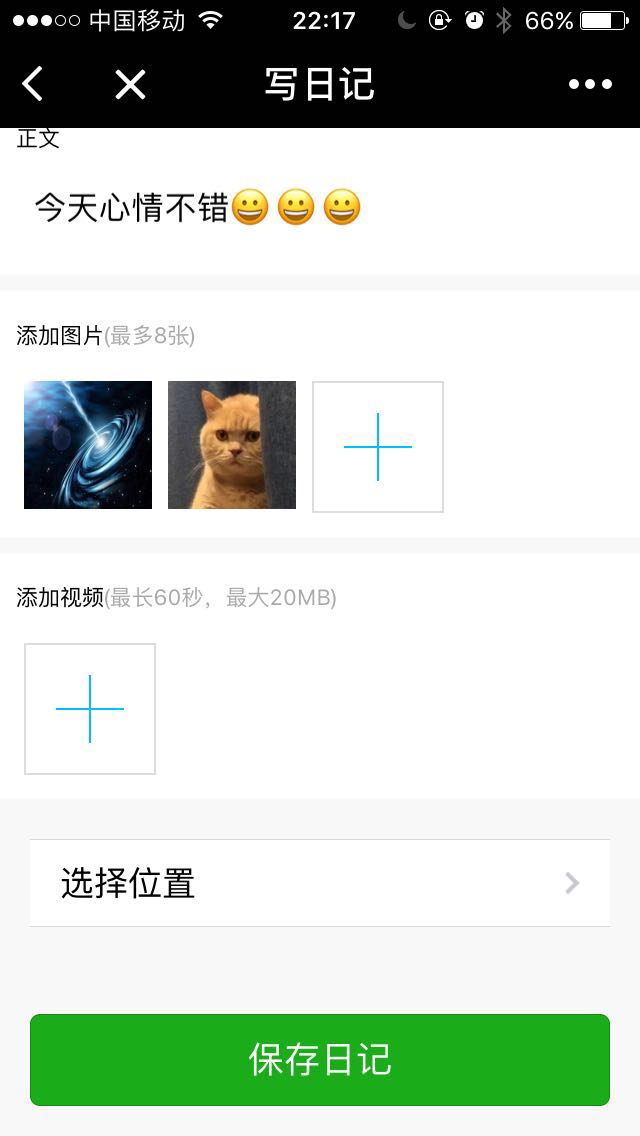The height and width of the screenshot is (1136, 640).
Task: Save the diary with 保存日记
Action: coord(320,1060)
